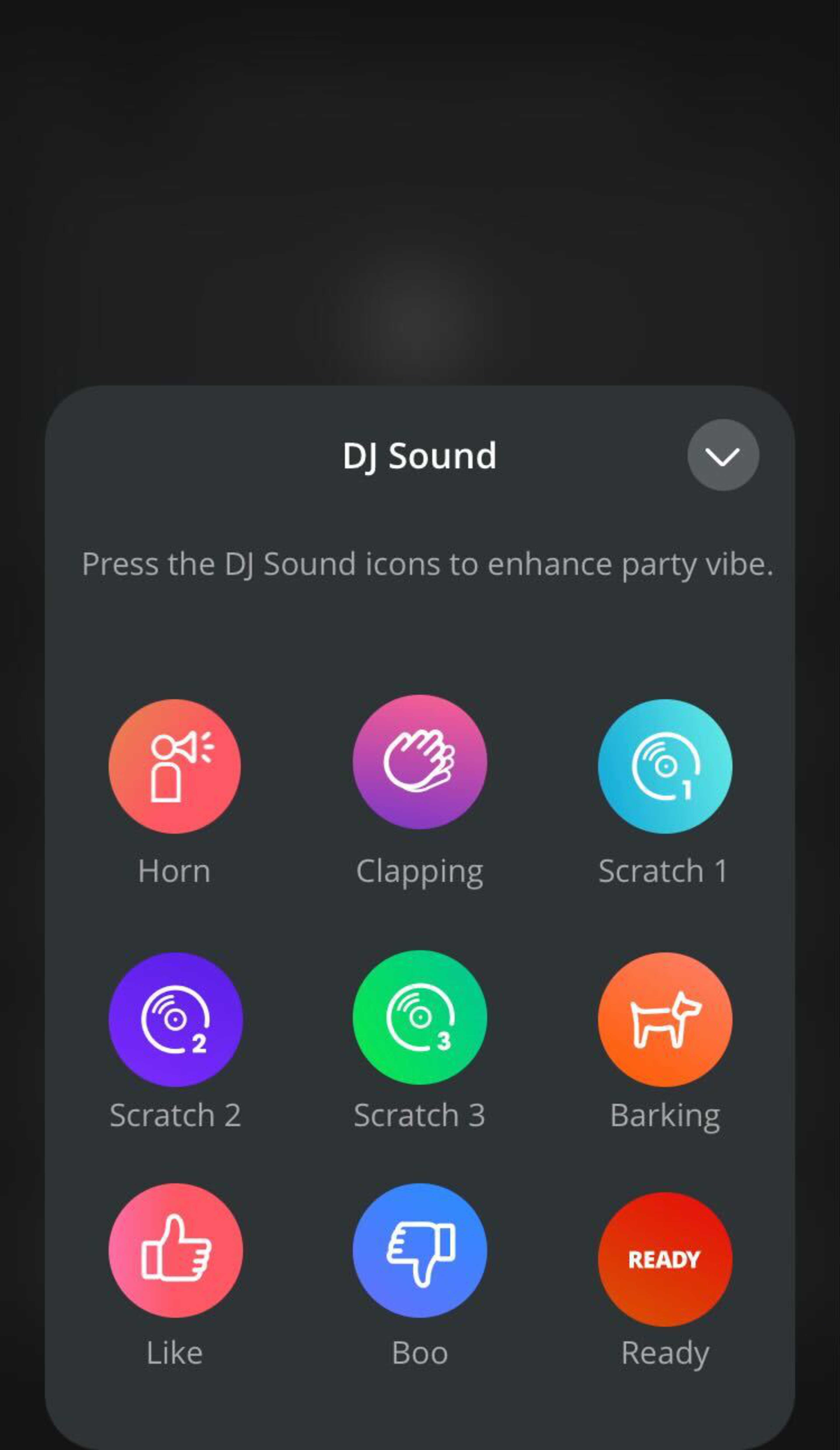Trigger the Scratch 3 sound
Viewport: 840px width, 1450px height.
click(420, 1017)
